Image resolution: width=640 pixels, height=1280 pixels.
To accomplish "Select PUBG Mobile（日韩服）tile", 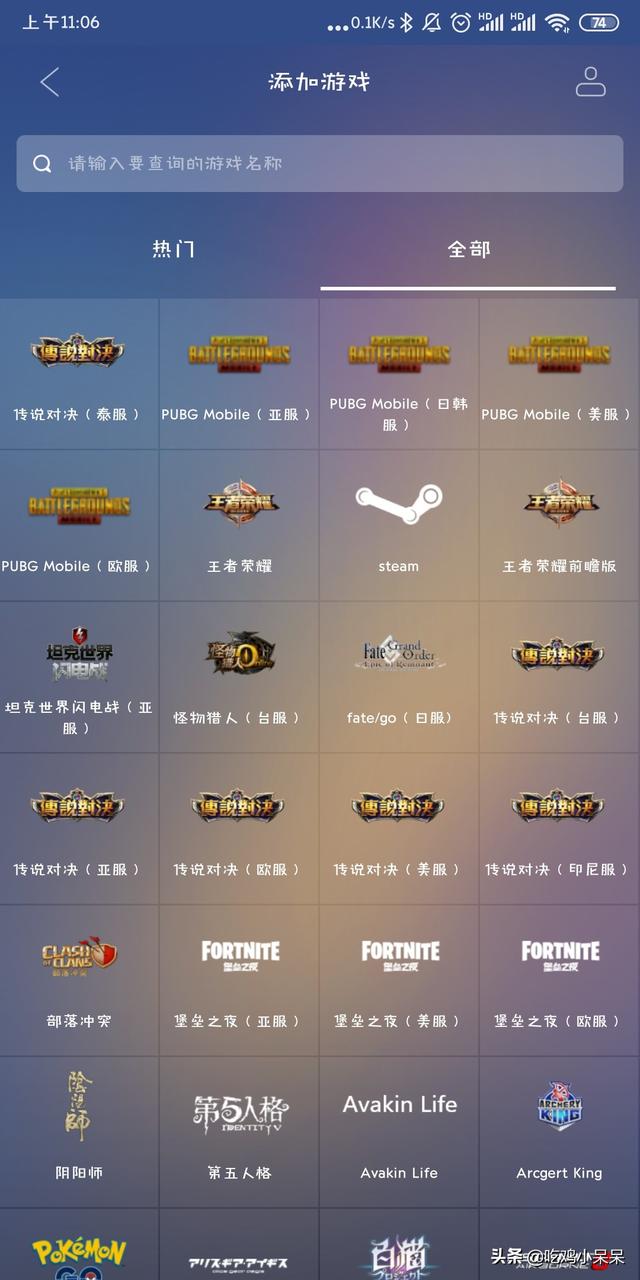I will coord(398,374).
